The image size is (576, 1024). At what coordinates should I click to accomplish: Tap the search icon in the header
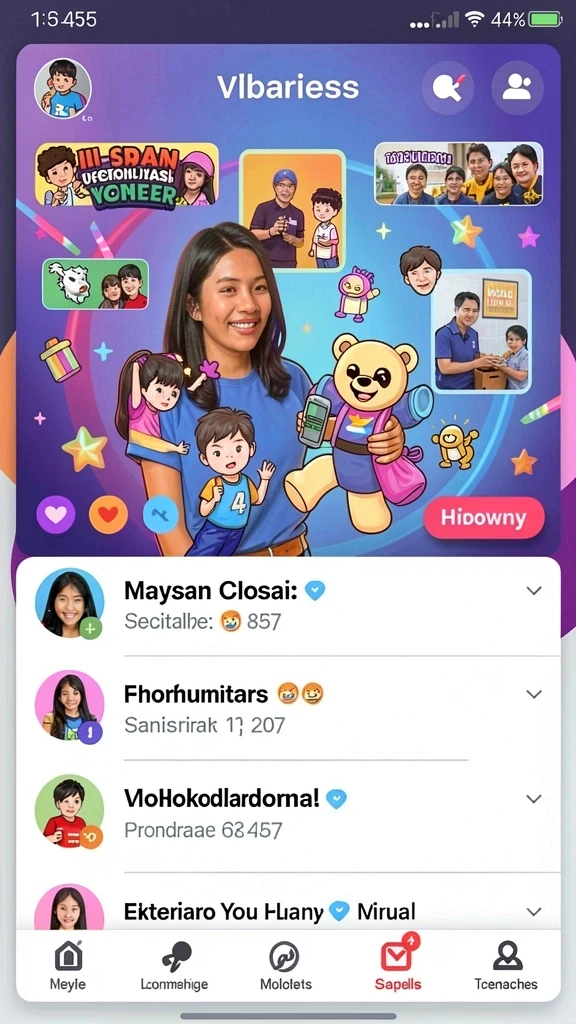tap(449, 88)
